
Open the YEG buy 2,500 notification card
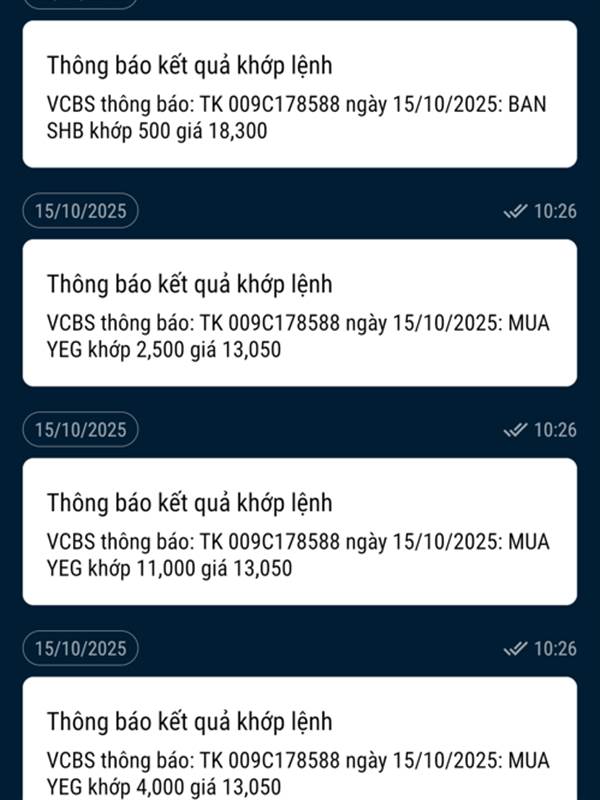[x=300, y=313]
